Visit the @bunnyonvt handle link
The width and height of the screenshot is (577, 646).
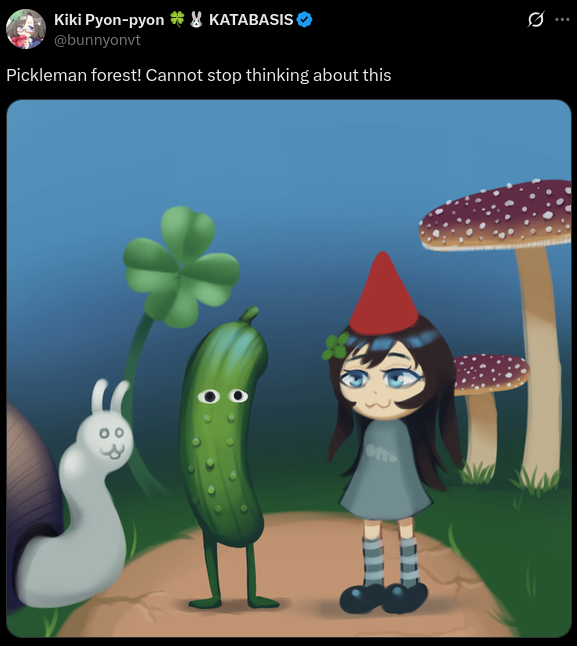(x=97, y=40)
